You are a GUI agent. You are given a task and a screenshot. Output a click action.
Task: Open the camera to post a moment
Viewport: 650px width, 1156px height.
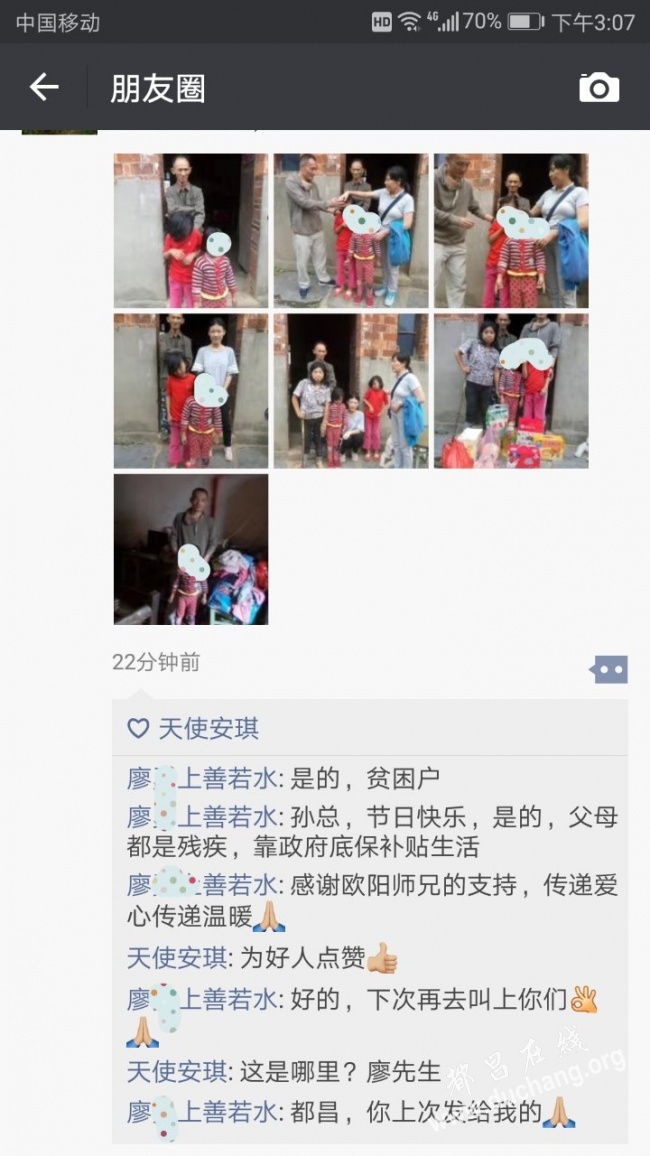[x=598, y=88]
